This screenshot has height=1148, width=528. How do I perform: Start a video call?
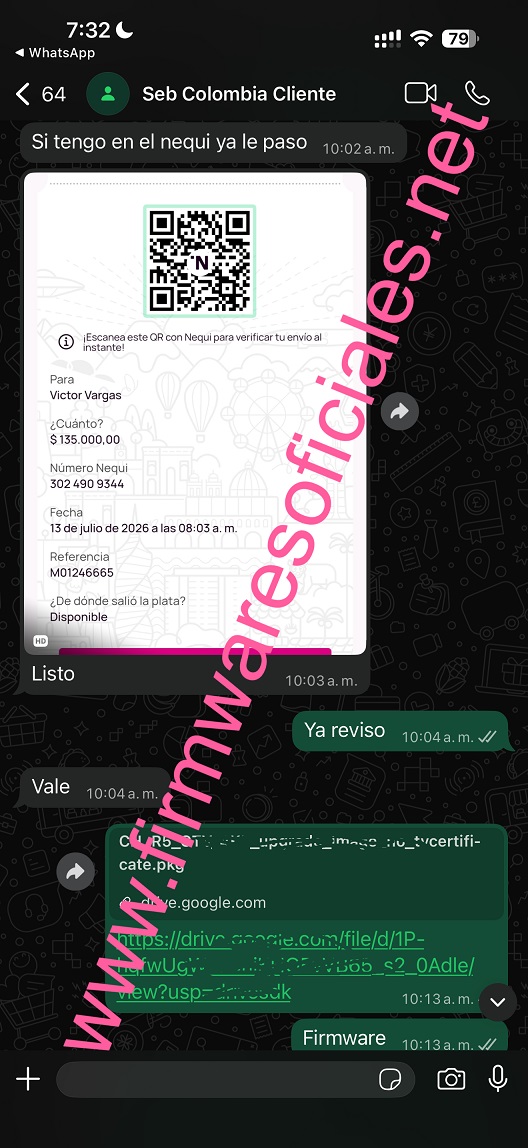click(x=420, y=93)
